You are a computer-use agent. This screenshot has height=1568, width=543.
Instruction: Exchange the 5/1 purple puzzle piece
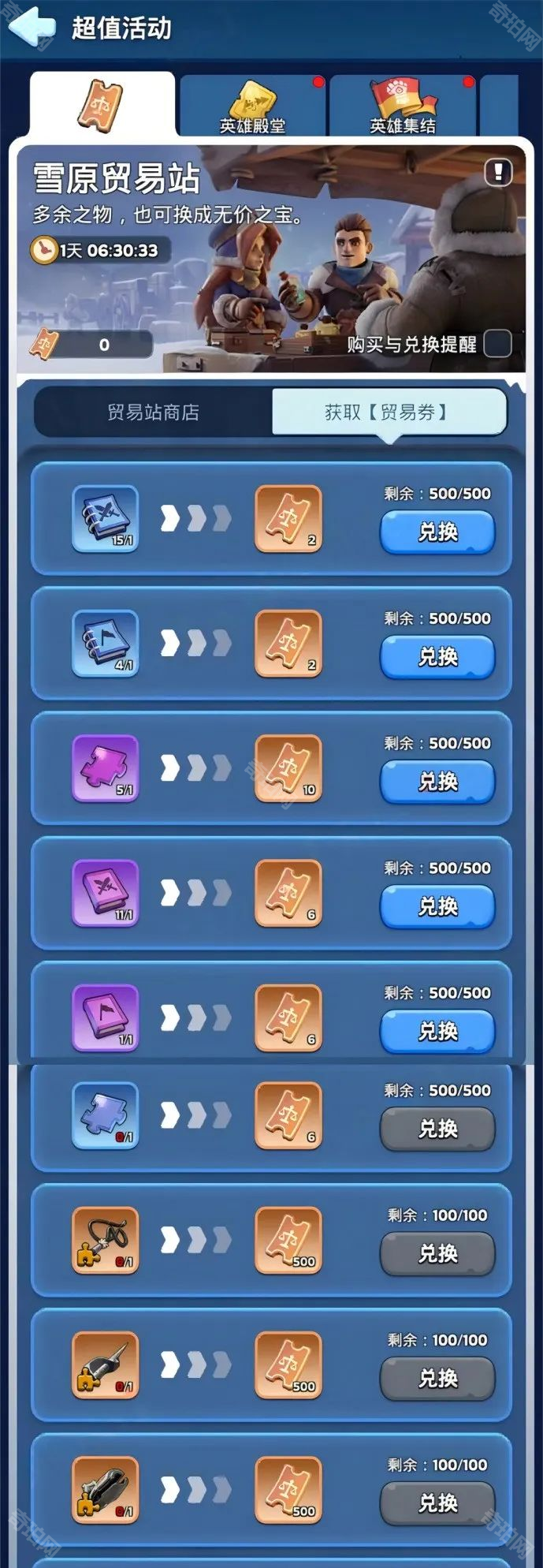point(437,781)
